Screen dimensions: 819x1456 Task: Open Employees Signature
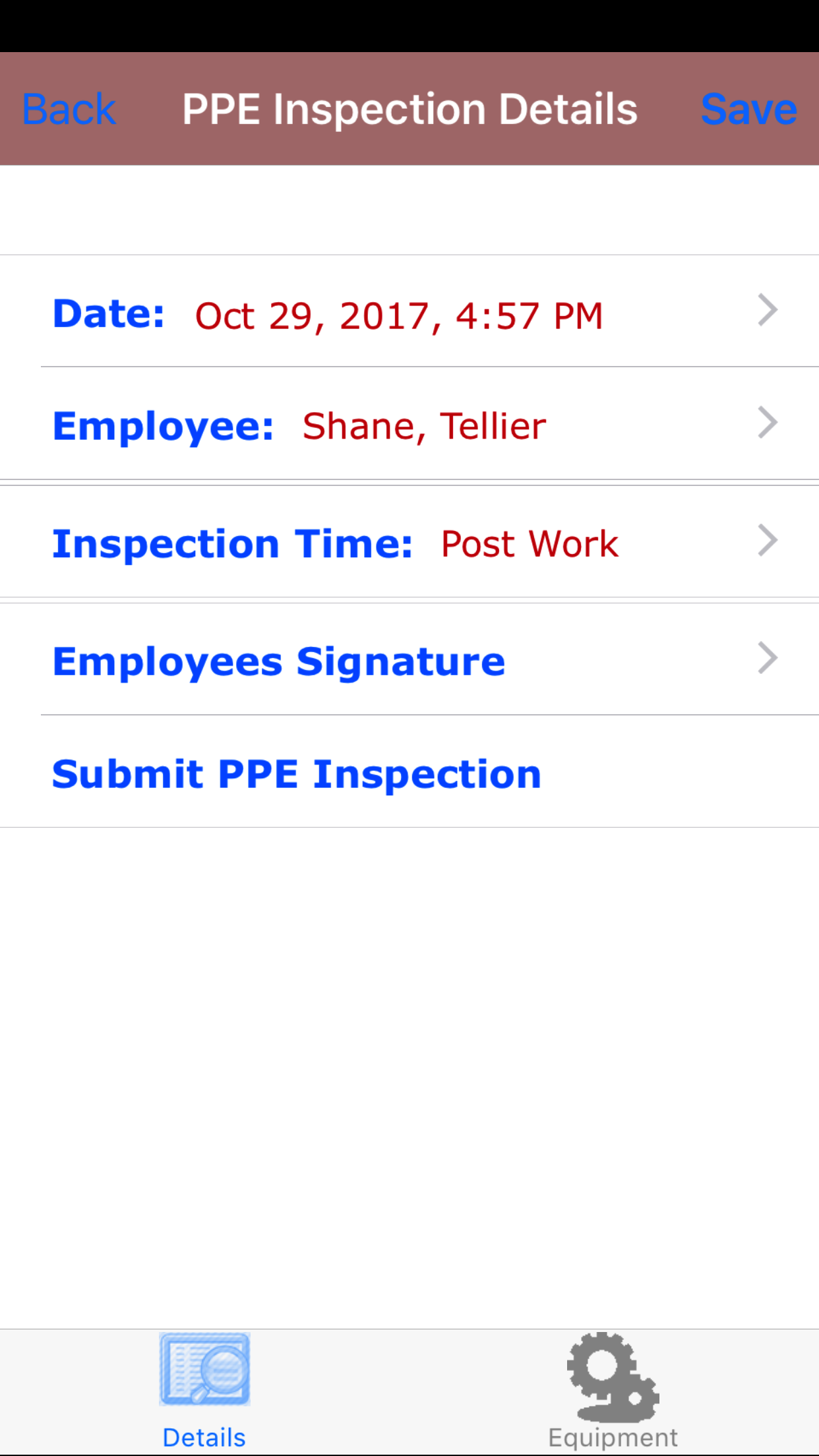[409, 660]
